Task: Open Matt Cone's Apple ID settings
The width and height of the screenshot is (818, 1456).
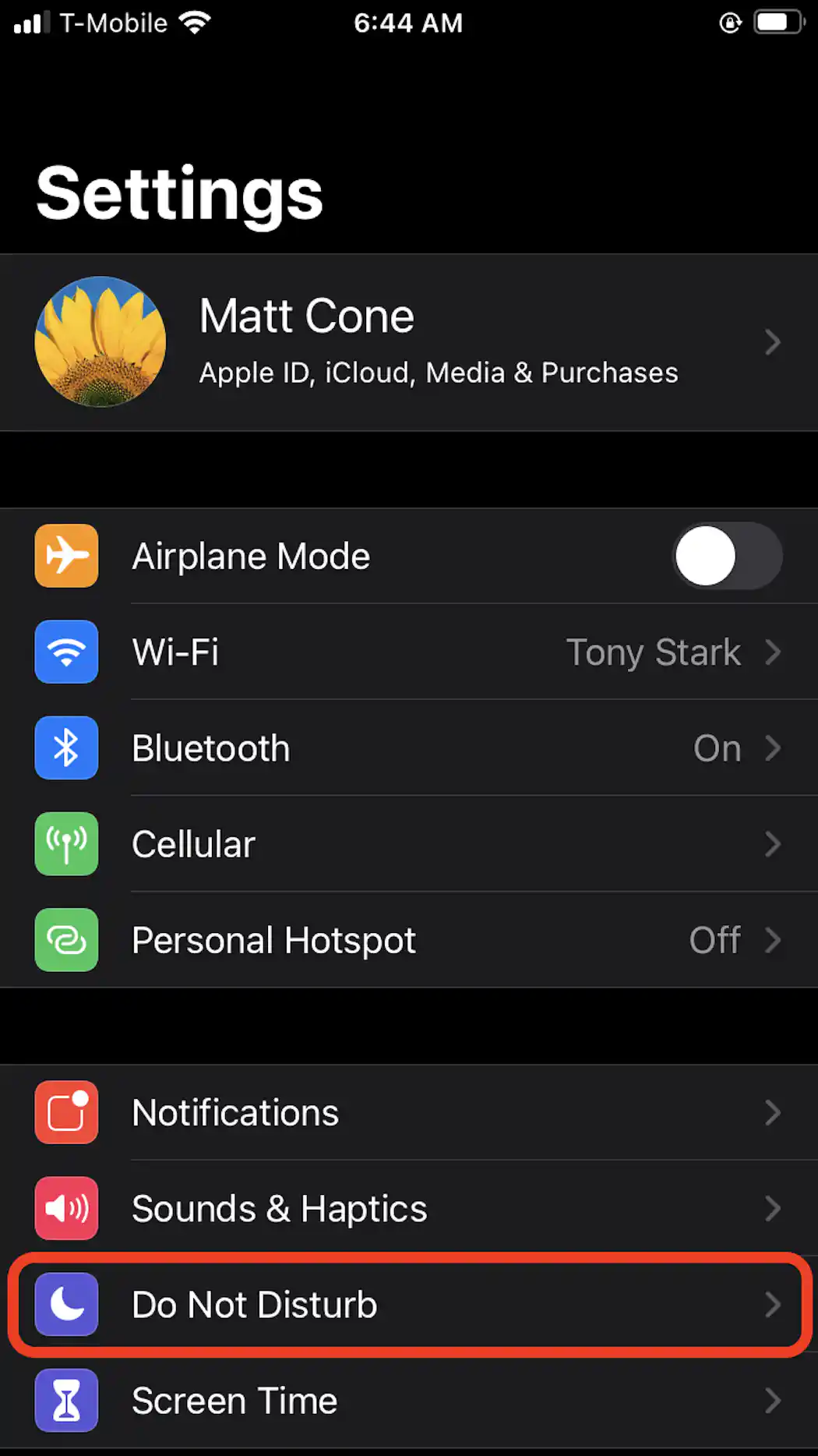Action: 409,342
